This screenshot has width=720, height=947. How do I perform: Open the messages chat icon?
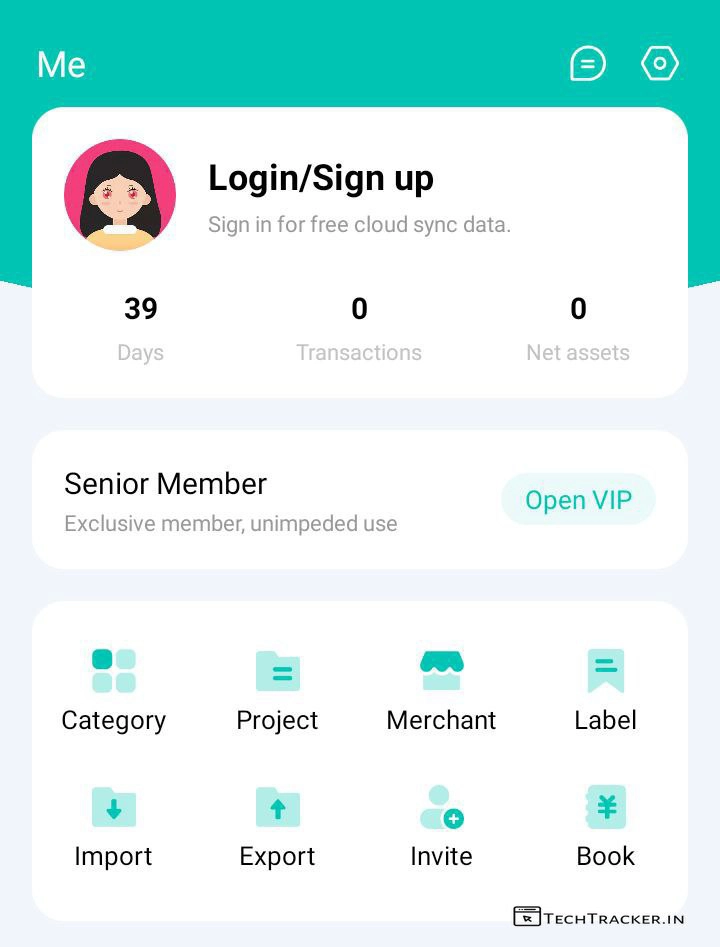click(x=587, y=65)
